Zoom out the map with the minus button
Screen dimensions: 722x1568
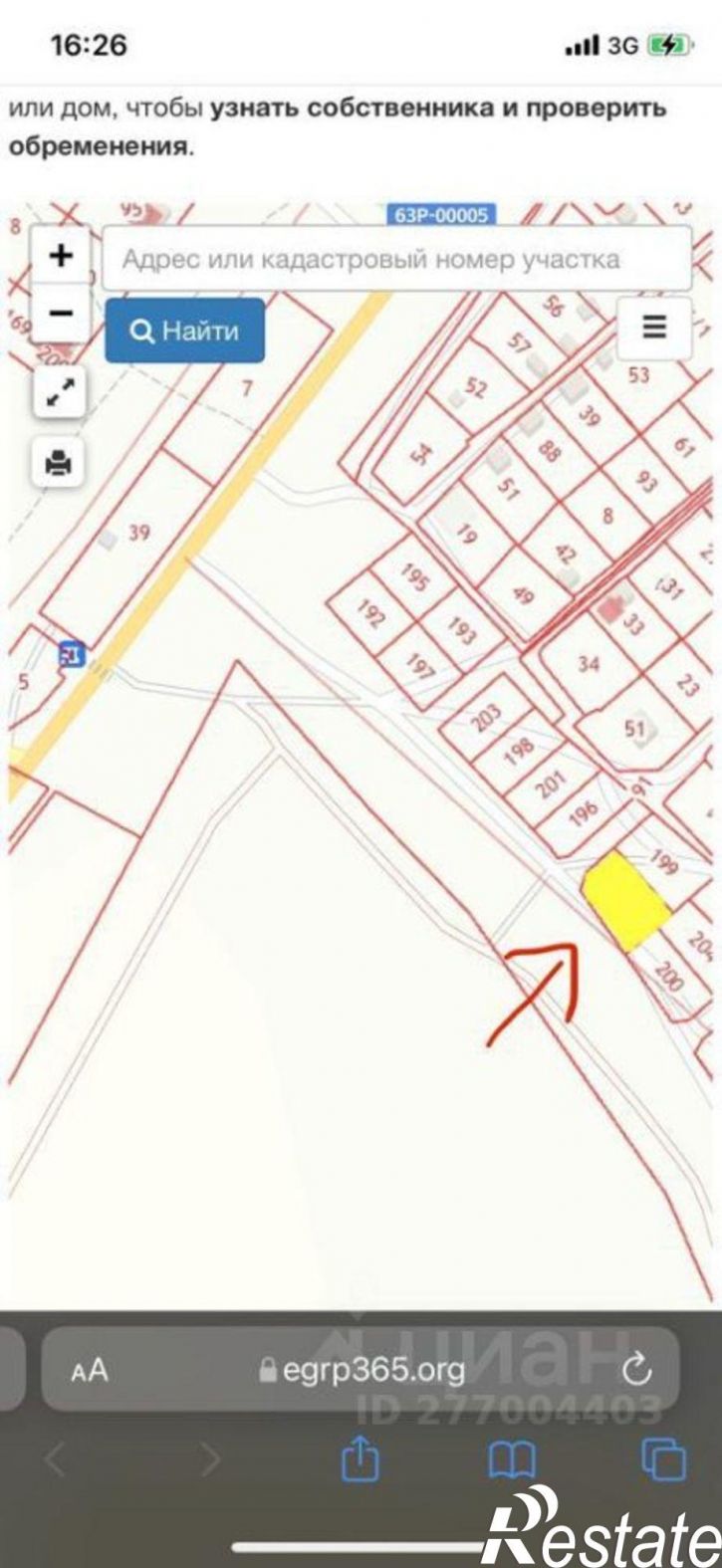coord(61,313)
